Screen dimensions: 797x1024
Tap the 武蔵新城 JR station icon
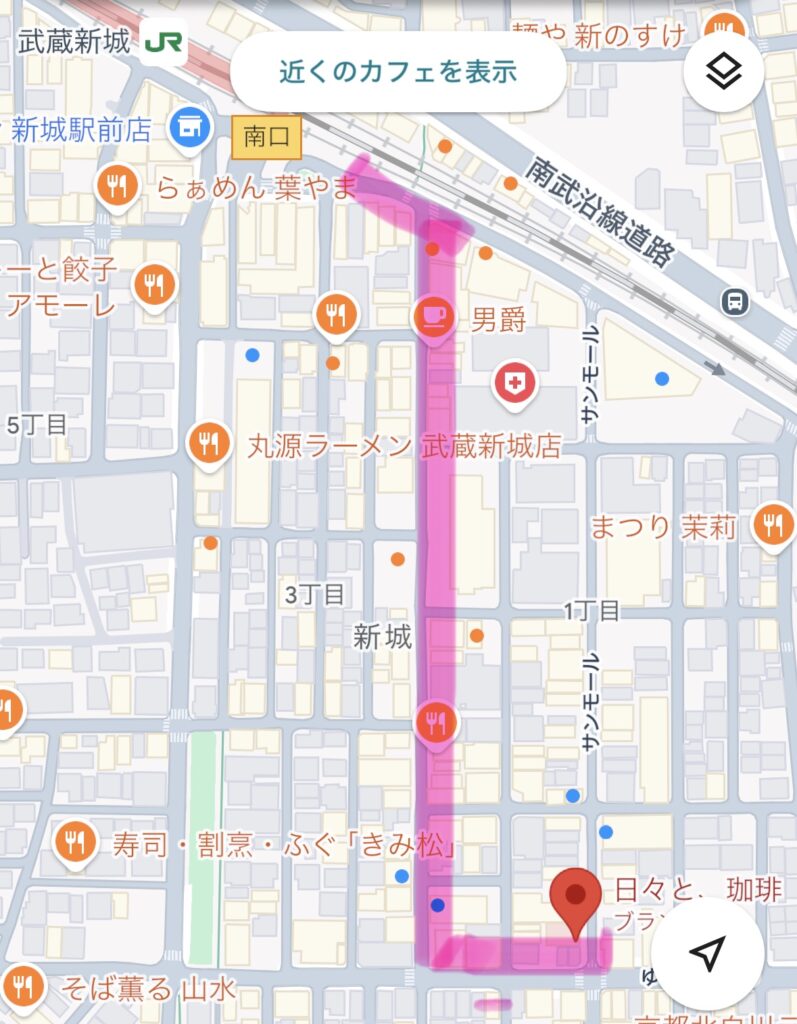point(162,42)
